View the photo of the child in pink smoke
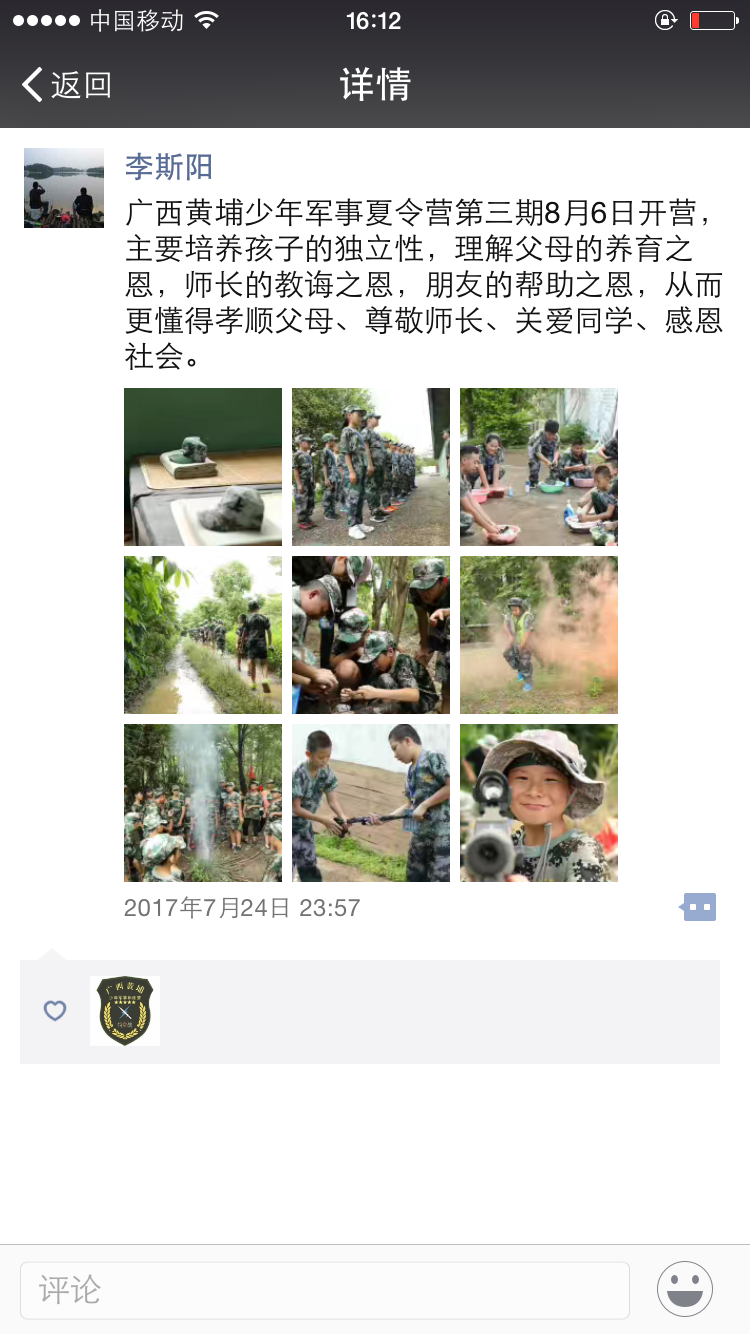 pos(539,635)
